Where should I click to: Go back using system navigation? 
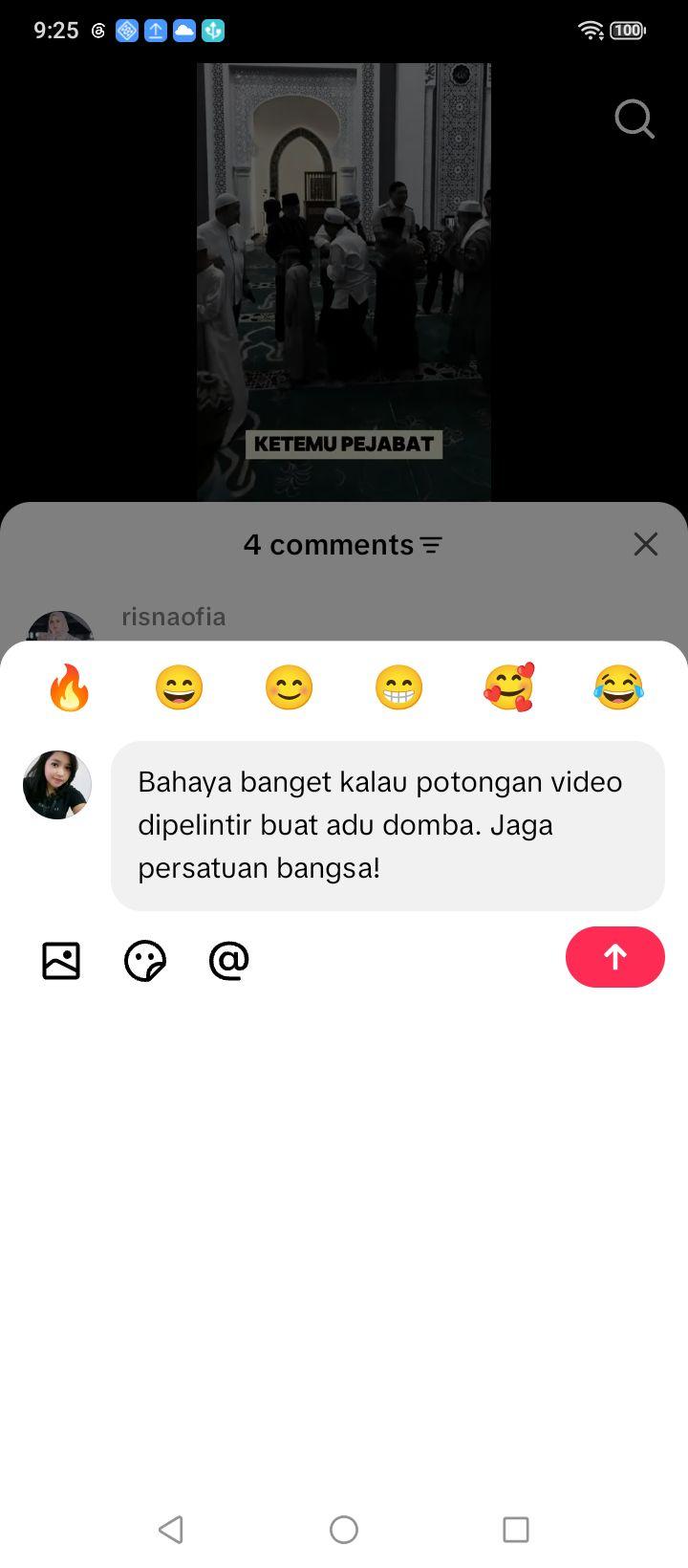171,1529
